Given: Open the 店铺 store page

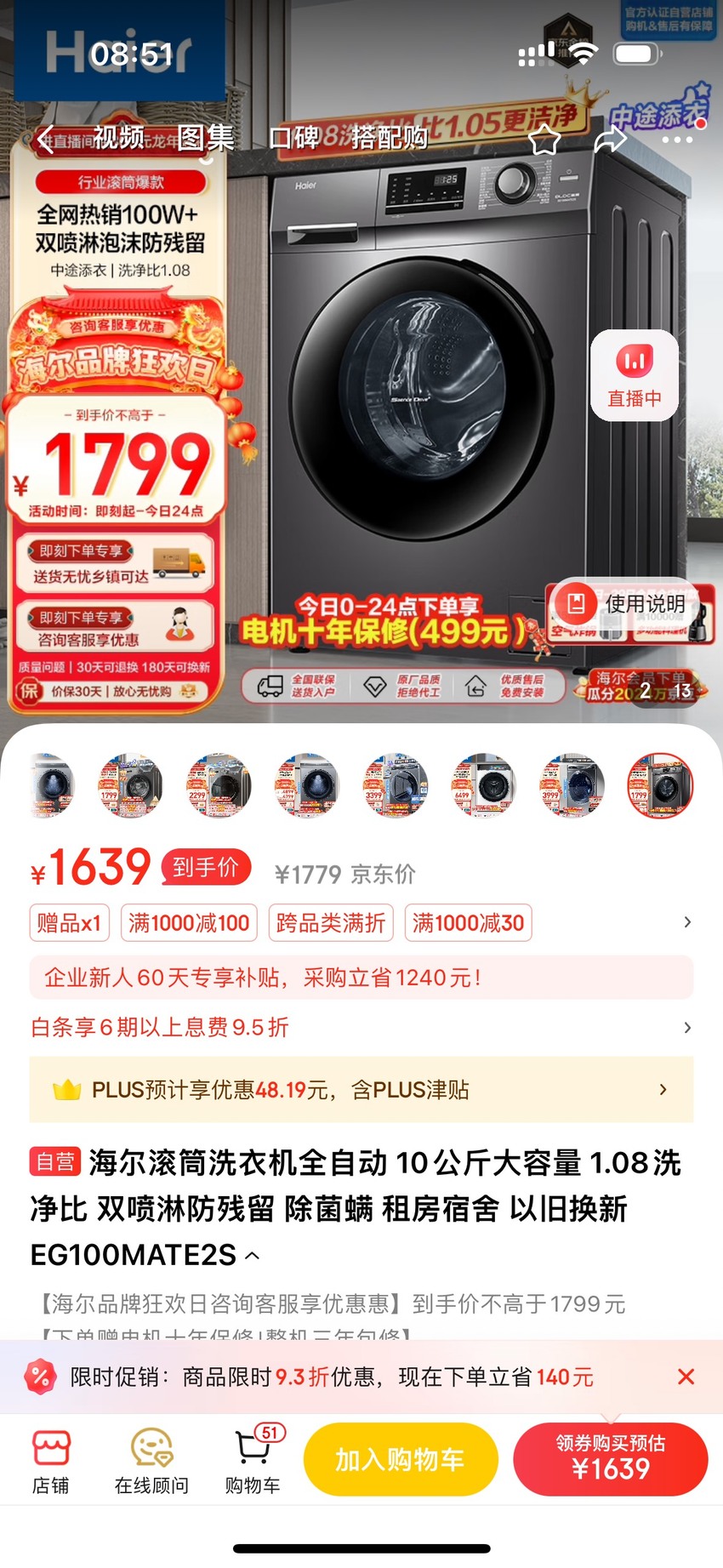Looking at the screenshot, I should coord(51,1462).
